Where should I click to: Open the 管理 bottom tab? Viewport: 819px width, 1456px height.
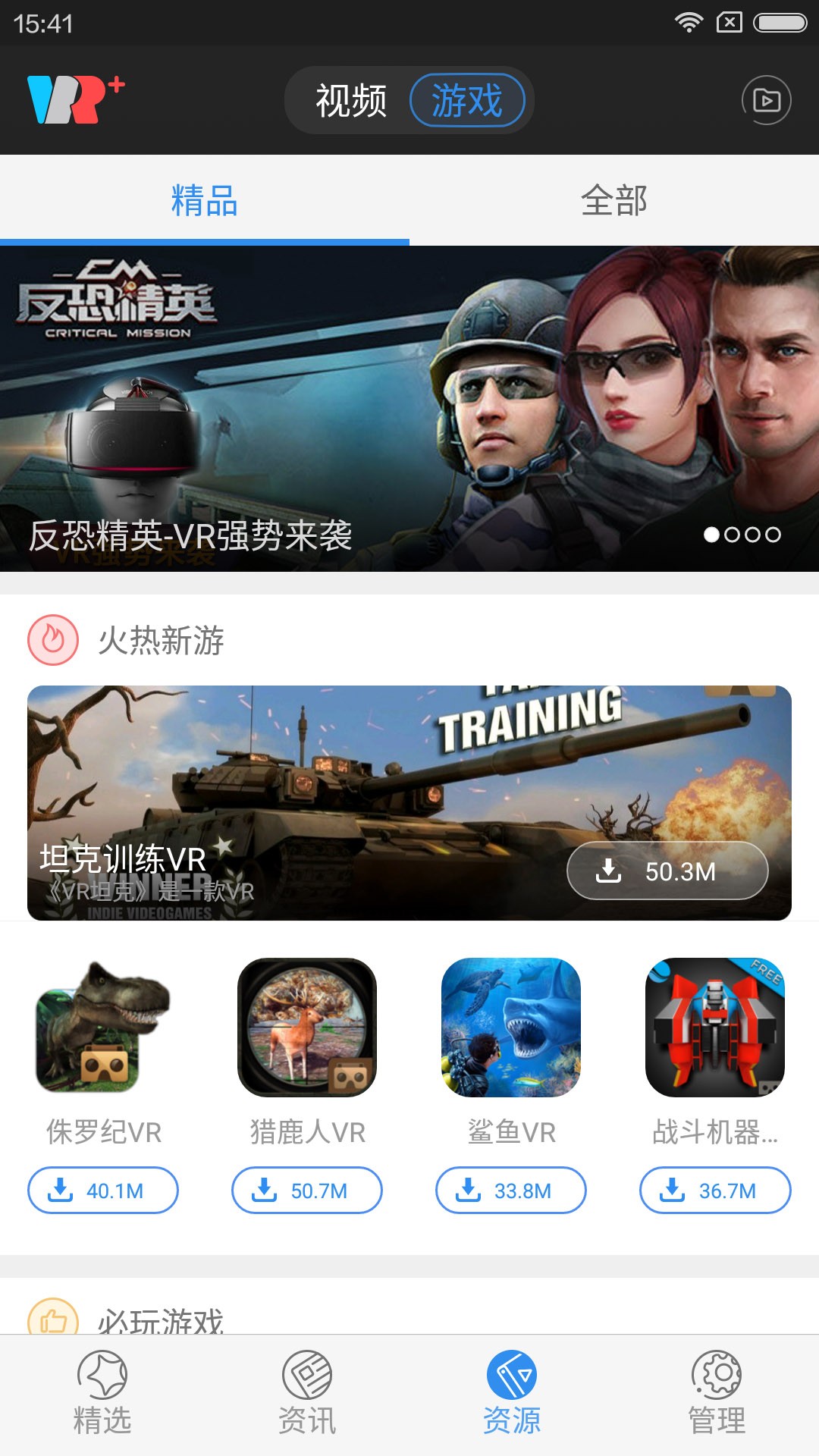point(717,1393)
